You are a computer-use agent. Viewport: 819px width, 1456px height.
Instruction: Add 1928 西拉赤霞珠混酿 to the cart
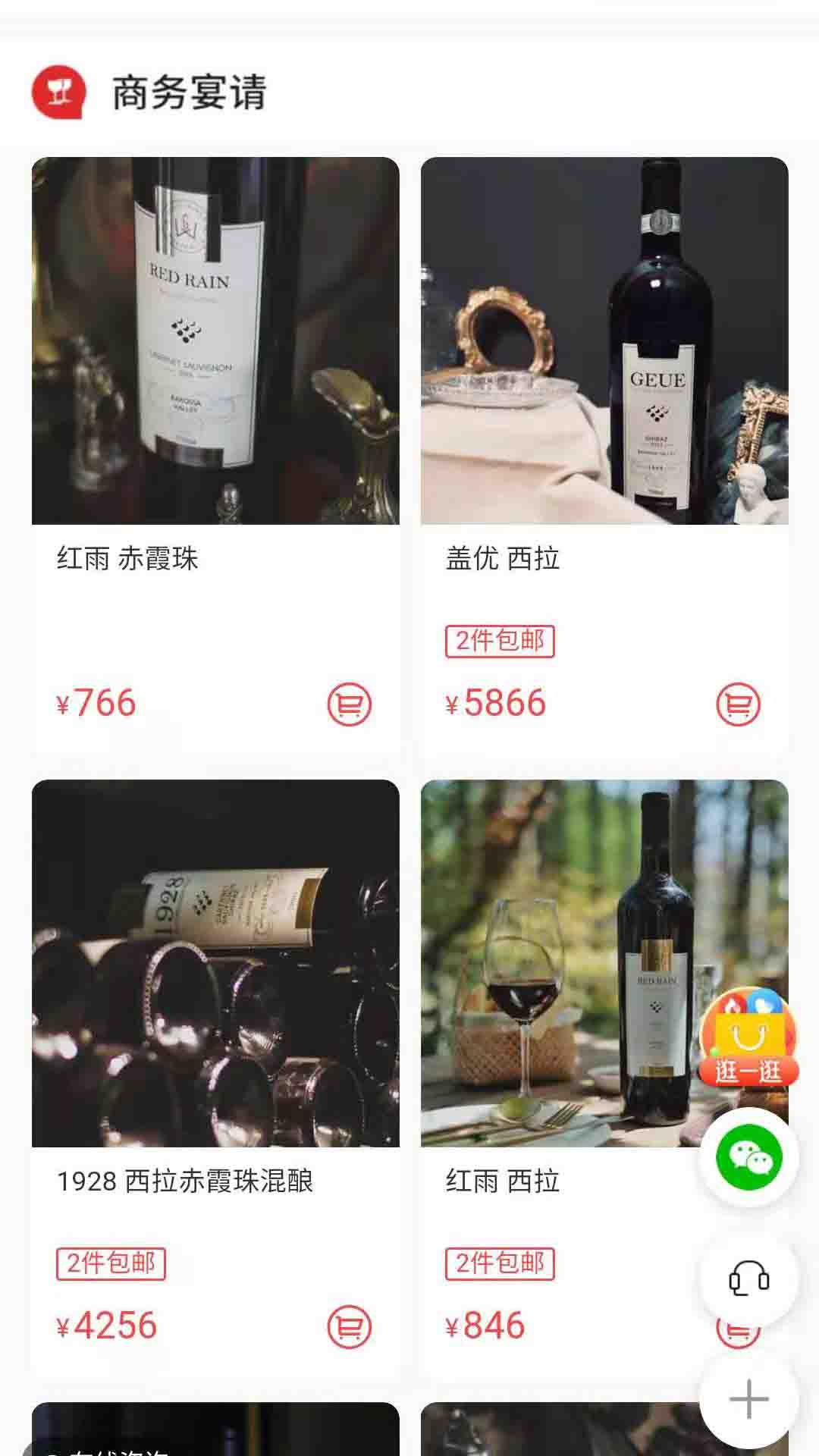coord(350,1326)
